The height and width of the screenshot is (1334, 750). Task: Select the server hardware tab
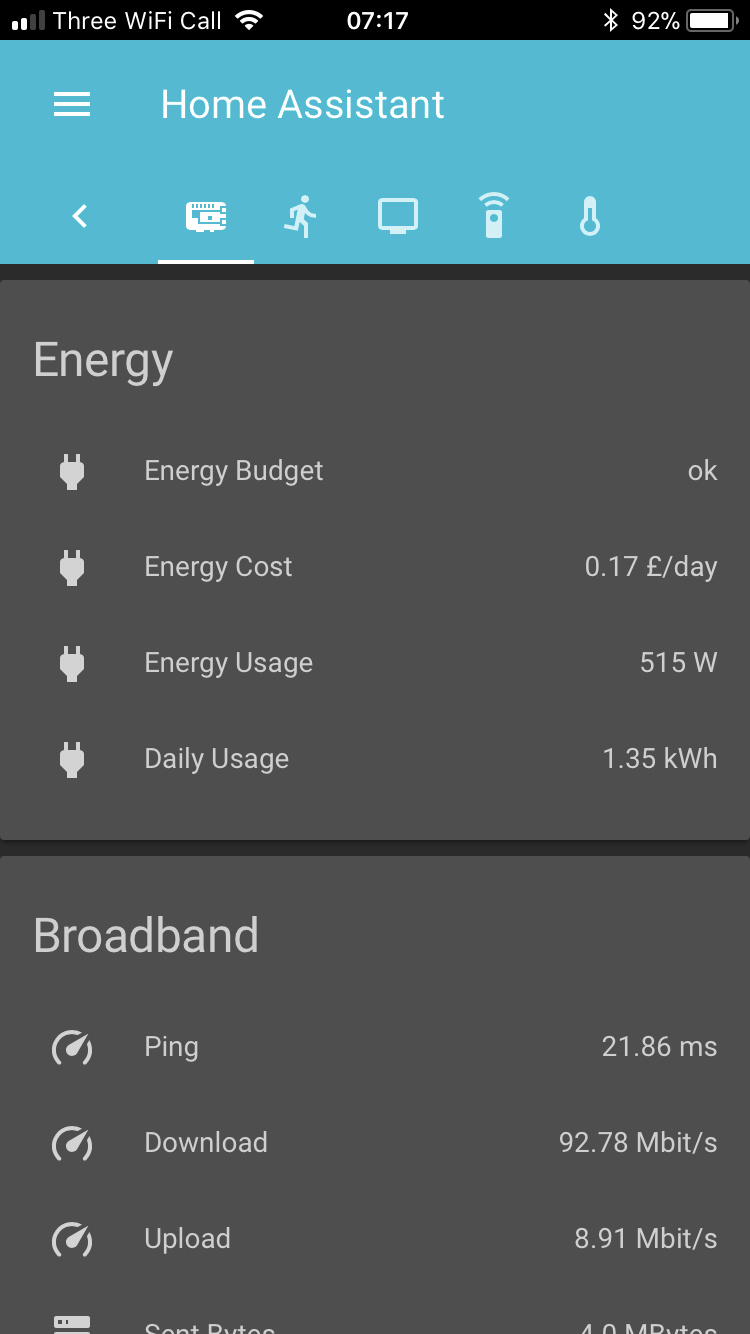[x=206, y=216]
